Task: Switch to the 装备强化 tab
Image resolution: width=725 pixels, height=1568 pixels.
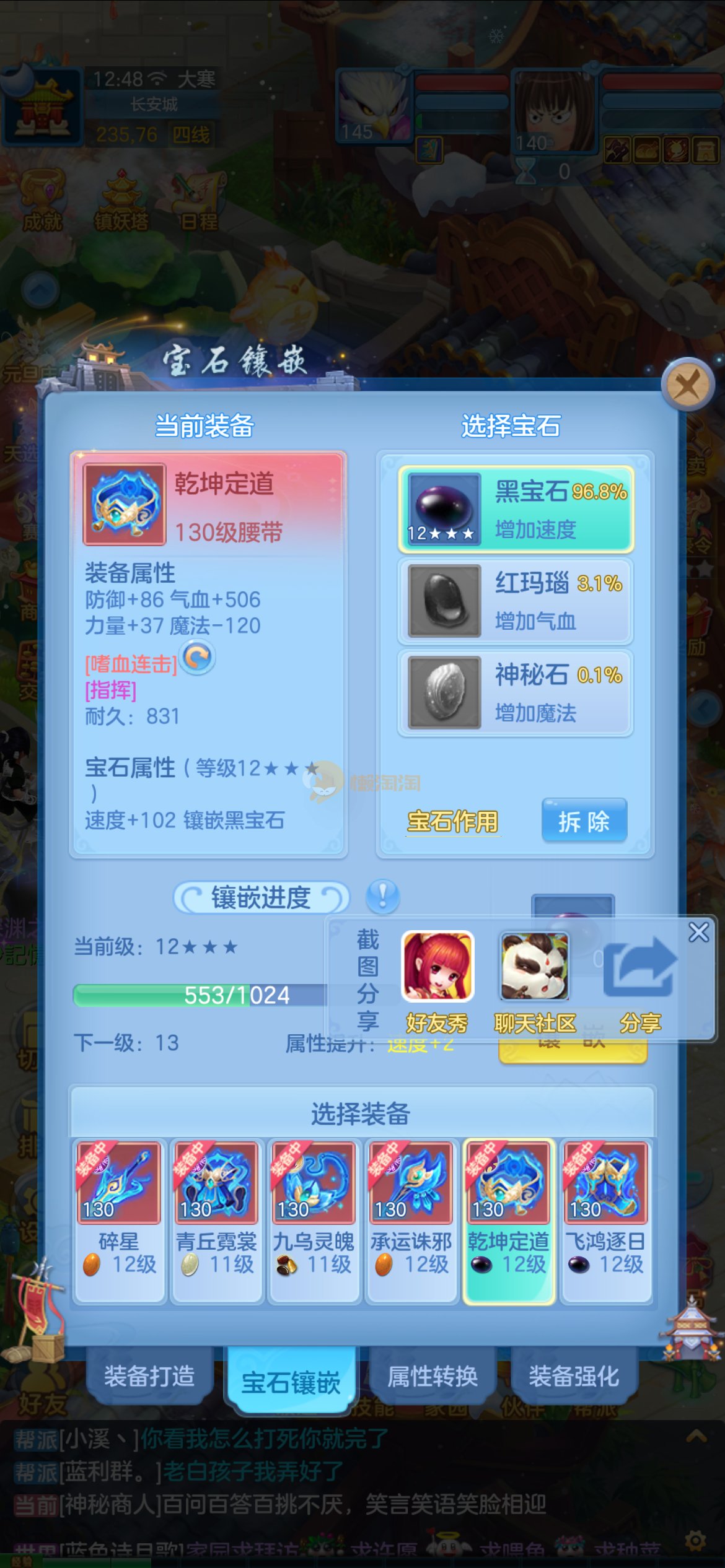Action: 574,1376
